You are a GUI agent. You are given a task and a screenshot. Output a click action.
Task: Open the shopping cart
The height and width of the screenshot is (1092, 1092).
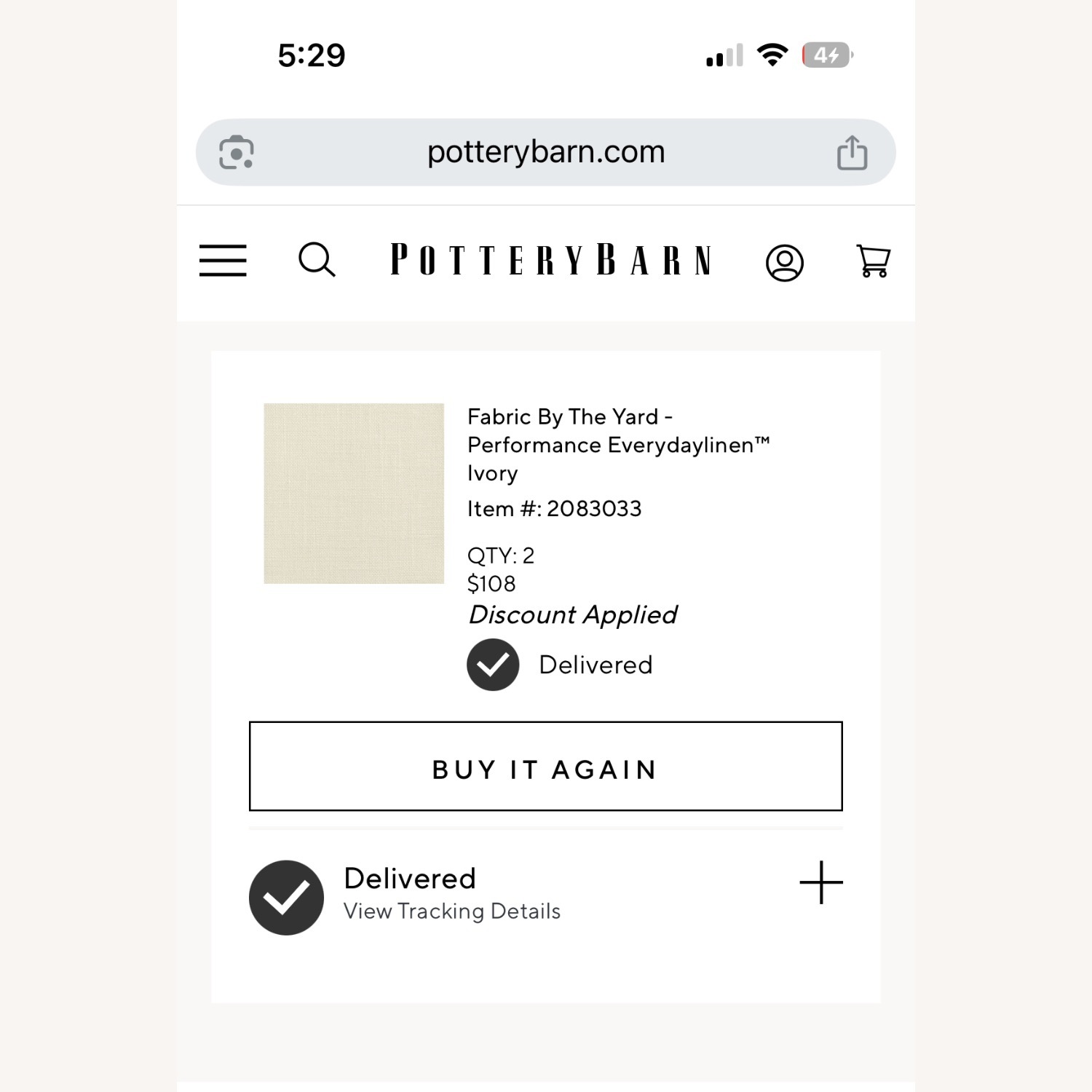click(x=873, y=261)
